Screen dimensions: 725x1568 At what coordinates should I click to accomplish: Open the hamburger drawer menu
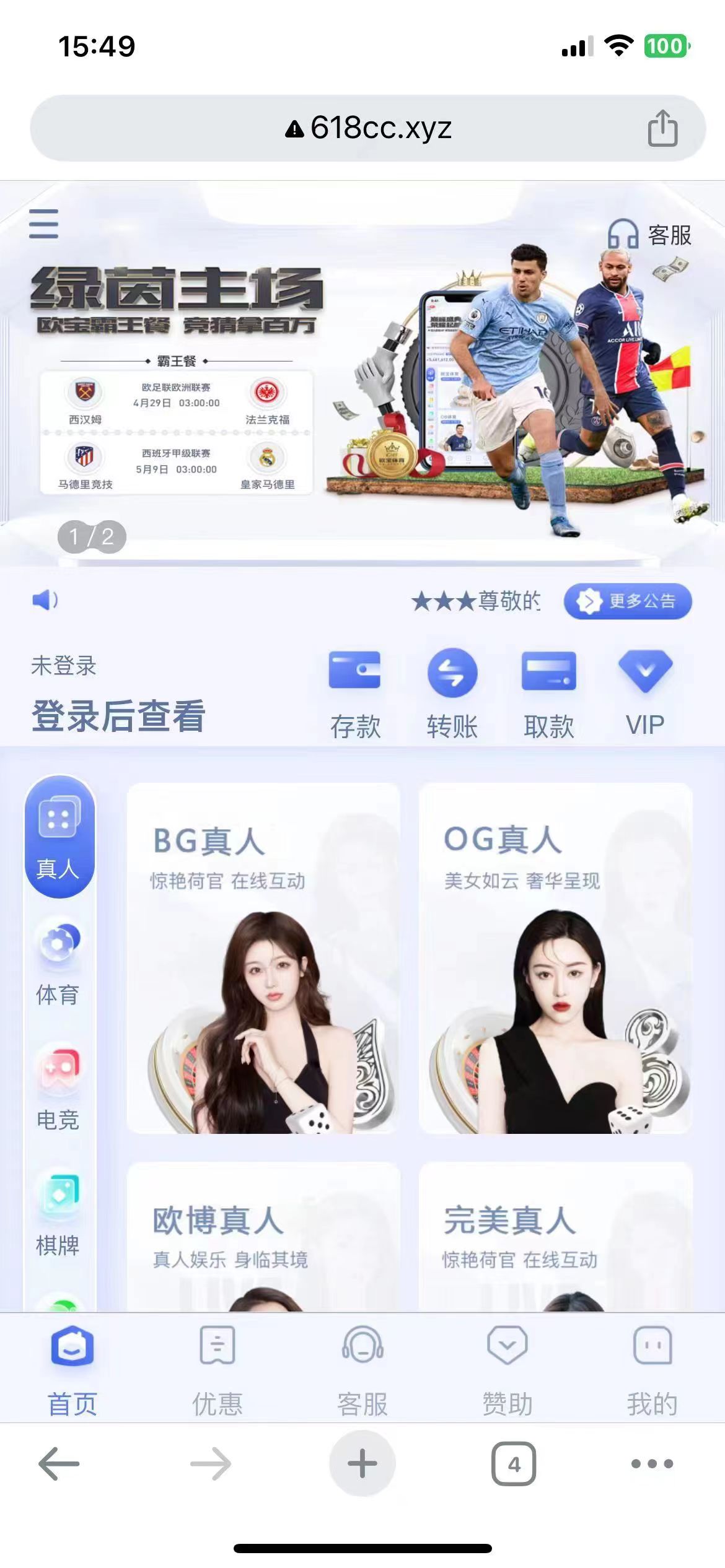(x=44, y=224)
